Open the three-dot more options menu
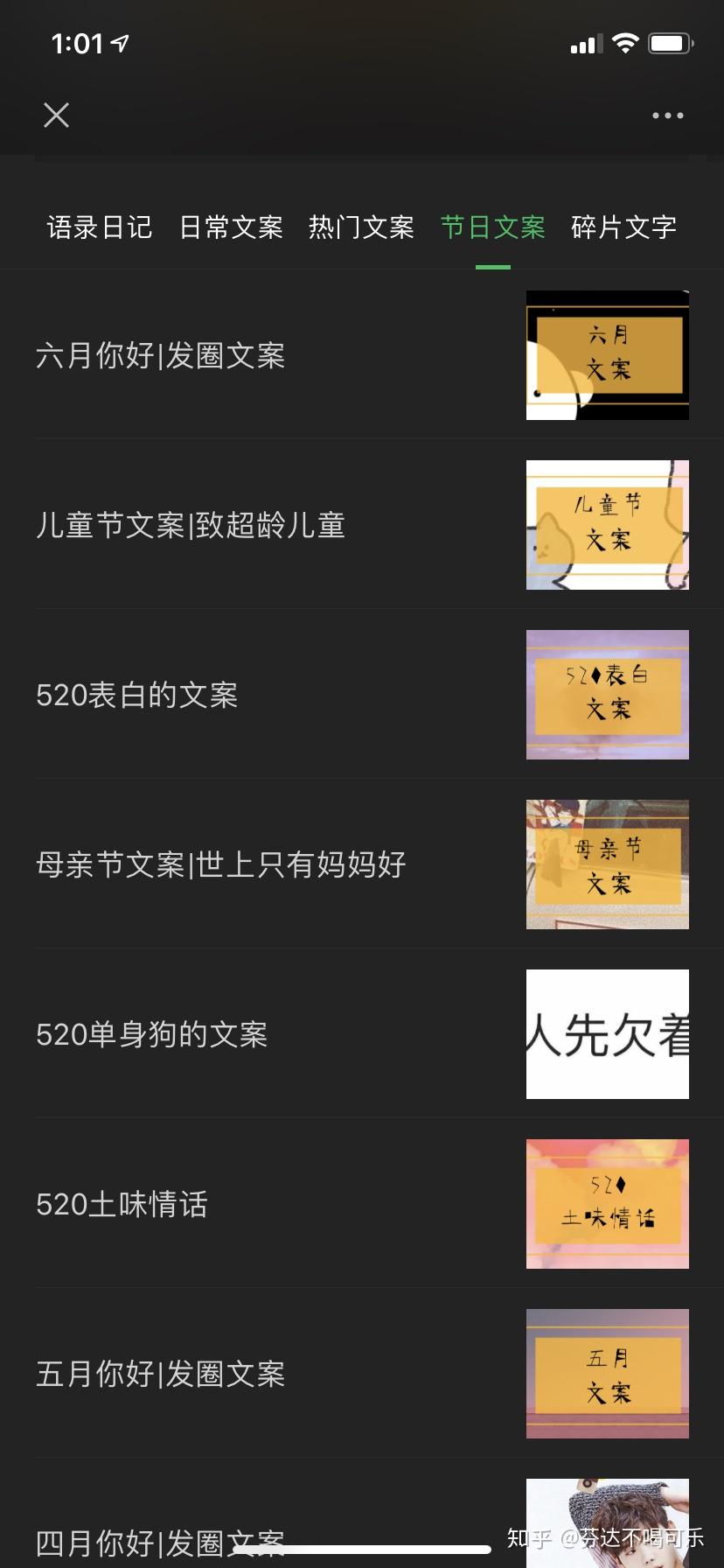The width and height of the screenshot is (724, 1568). coord(667,115)
